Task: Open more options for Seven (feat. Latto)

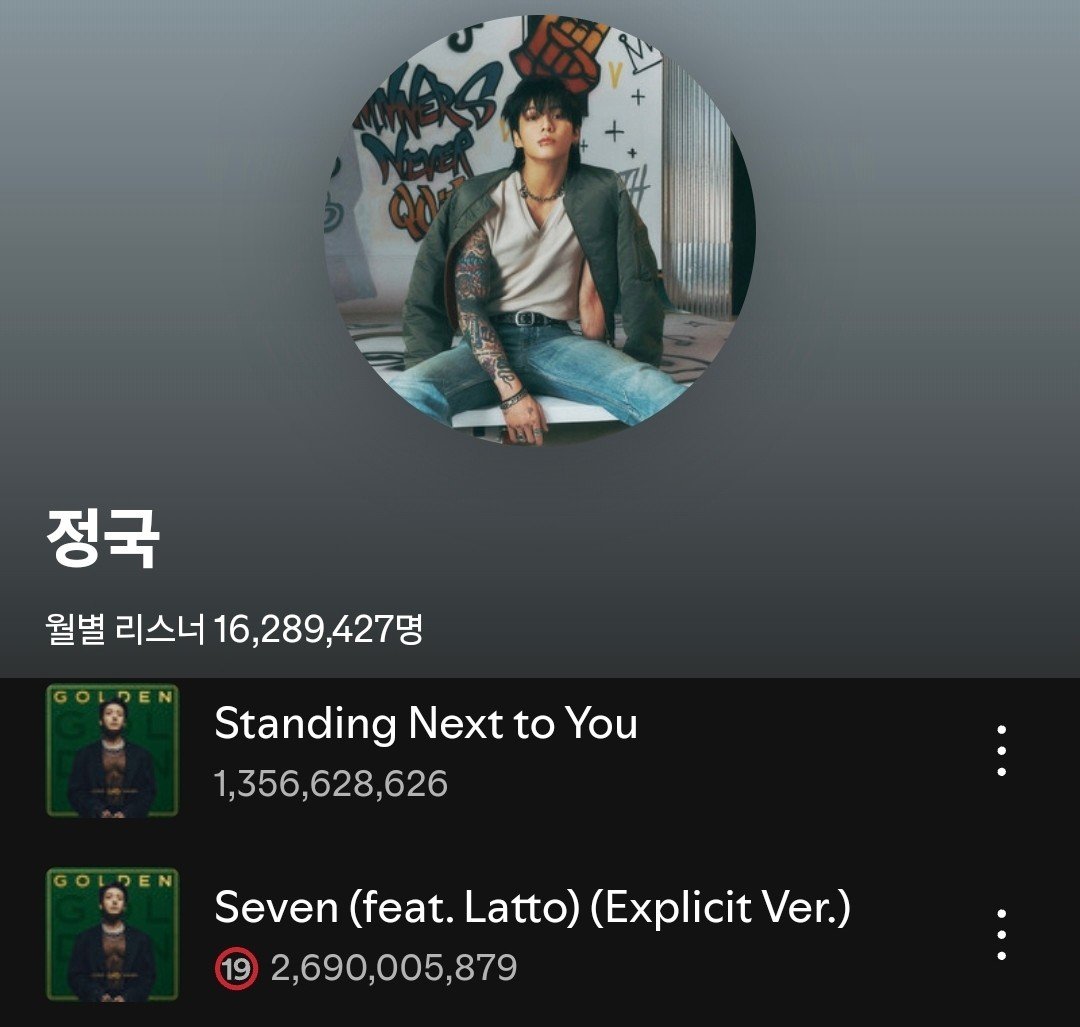Action: click(1001, 935)
